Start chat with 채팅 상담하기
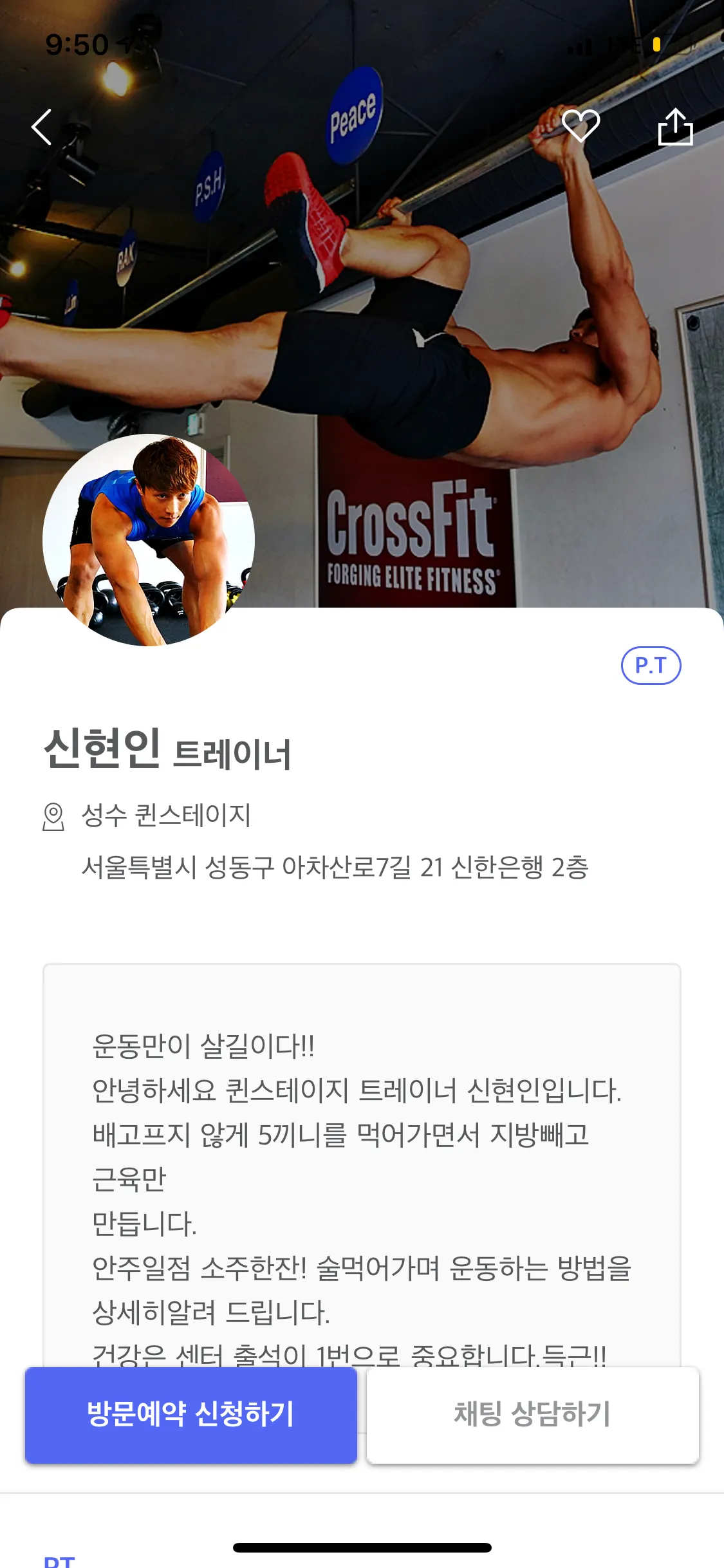 (x=532, y=1415)
